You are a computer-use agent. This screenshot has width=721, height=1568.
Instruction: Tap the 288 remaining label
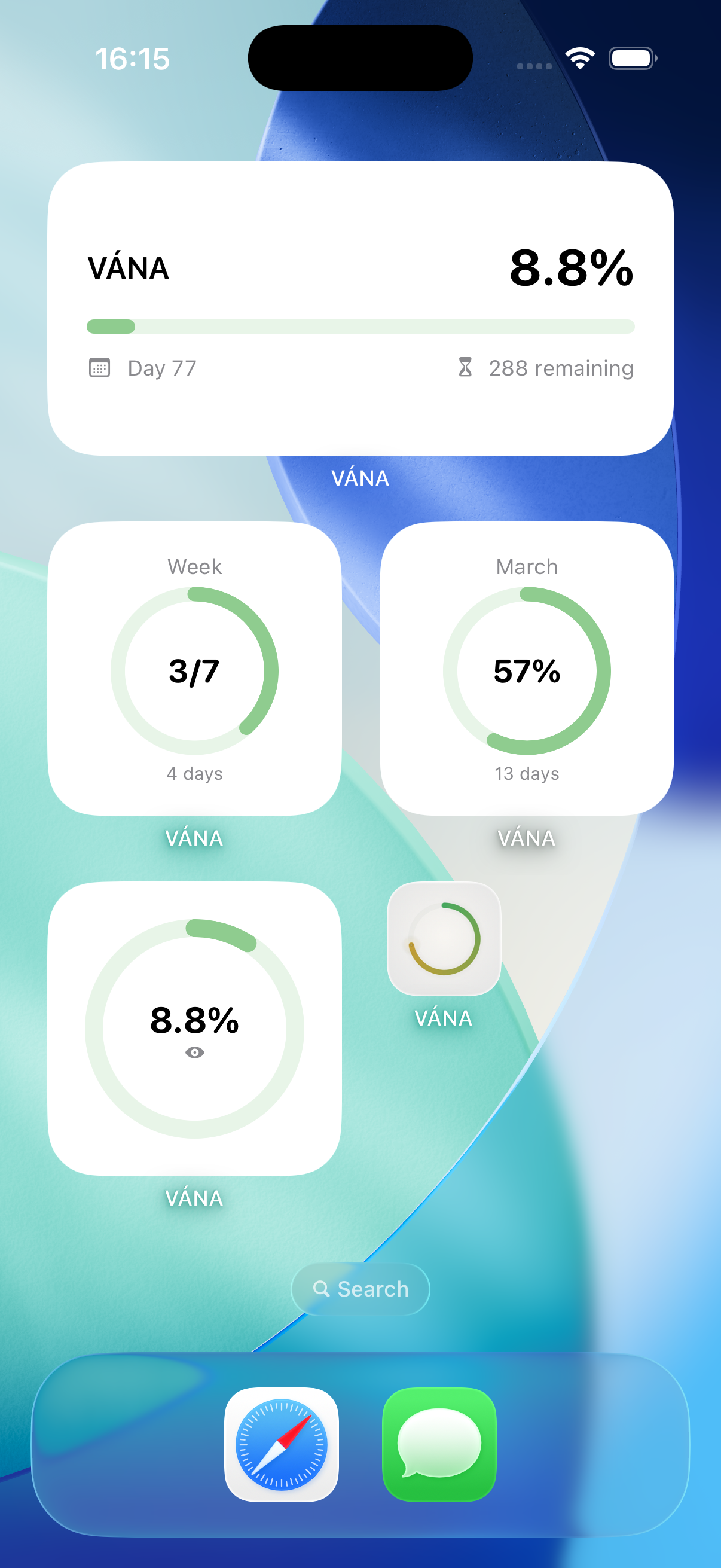point(560,368)
